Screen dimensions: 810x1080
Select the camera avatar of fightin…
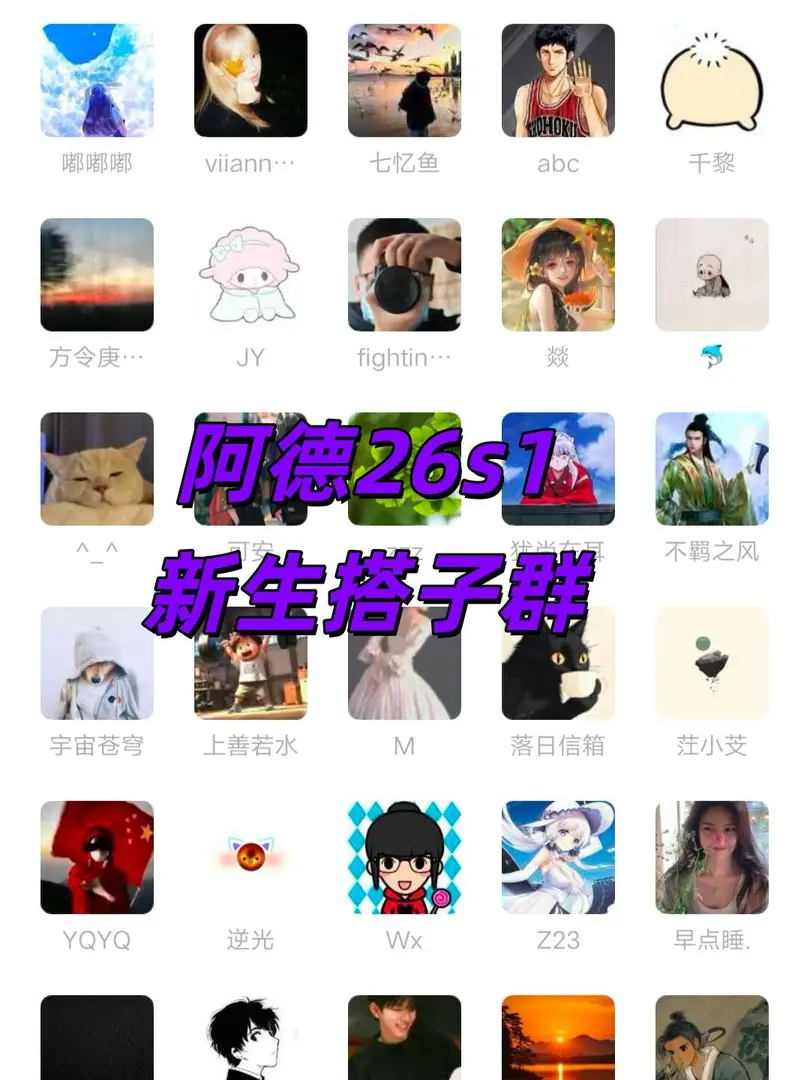click(402, 277)
